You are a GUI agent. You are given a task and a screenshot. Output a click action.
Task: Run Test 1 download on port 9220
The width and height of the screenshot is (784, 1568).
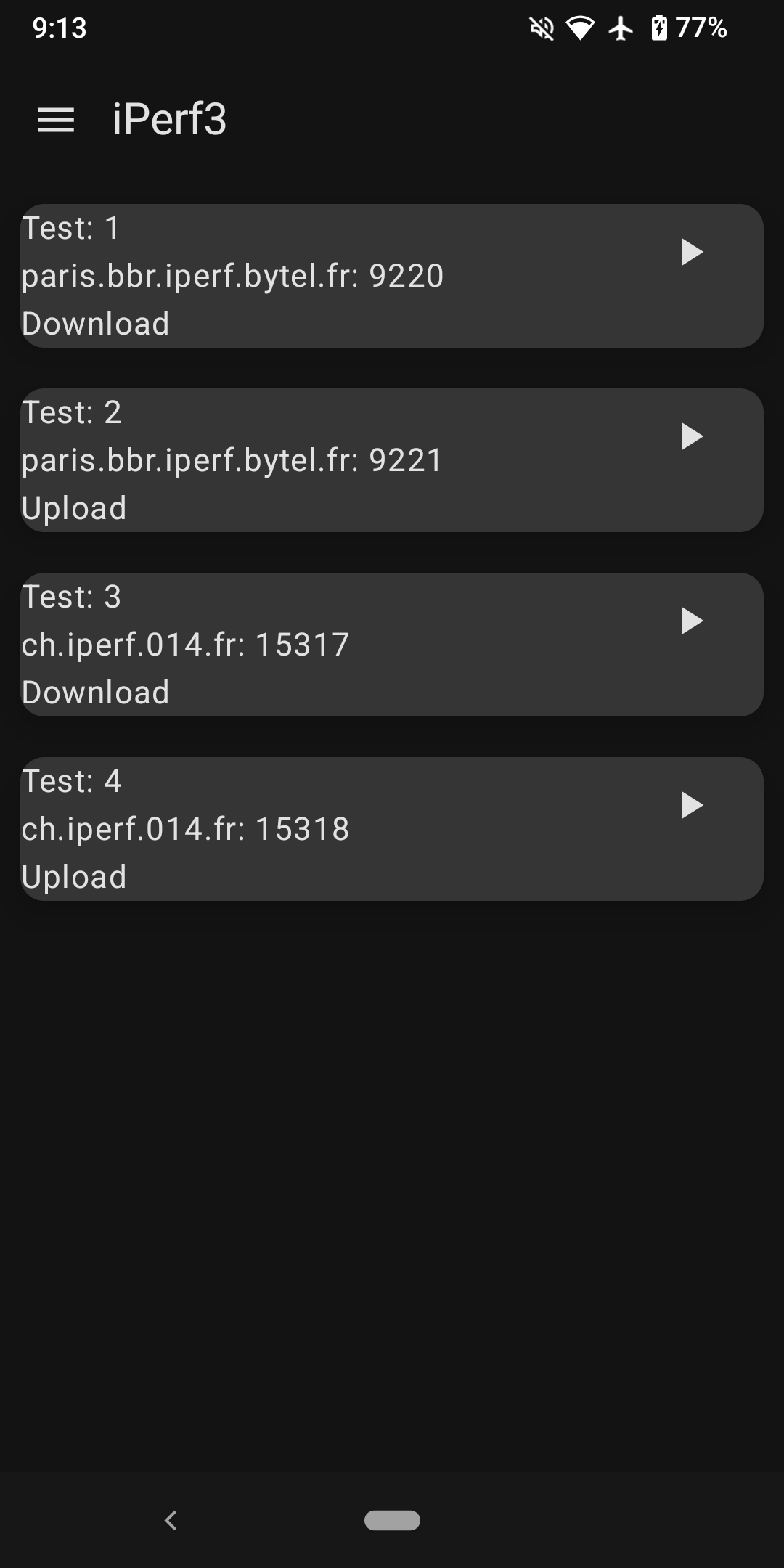pyautogui.click(x=691, y=252)
